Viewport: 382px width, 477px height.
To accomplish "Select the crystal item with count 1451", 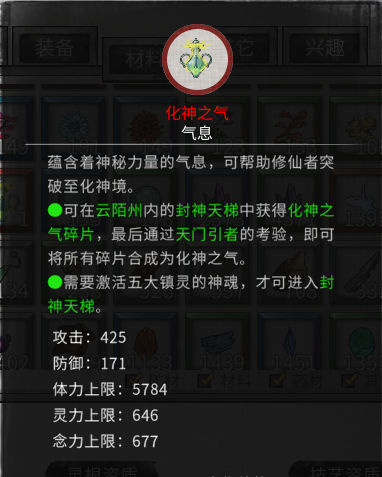I will (x=290, y=343).
